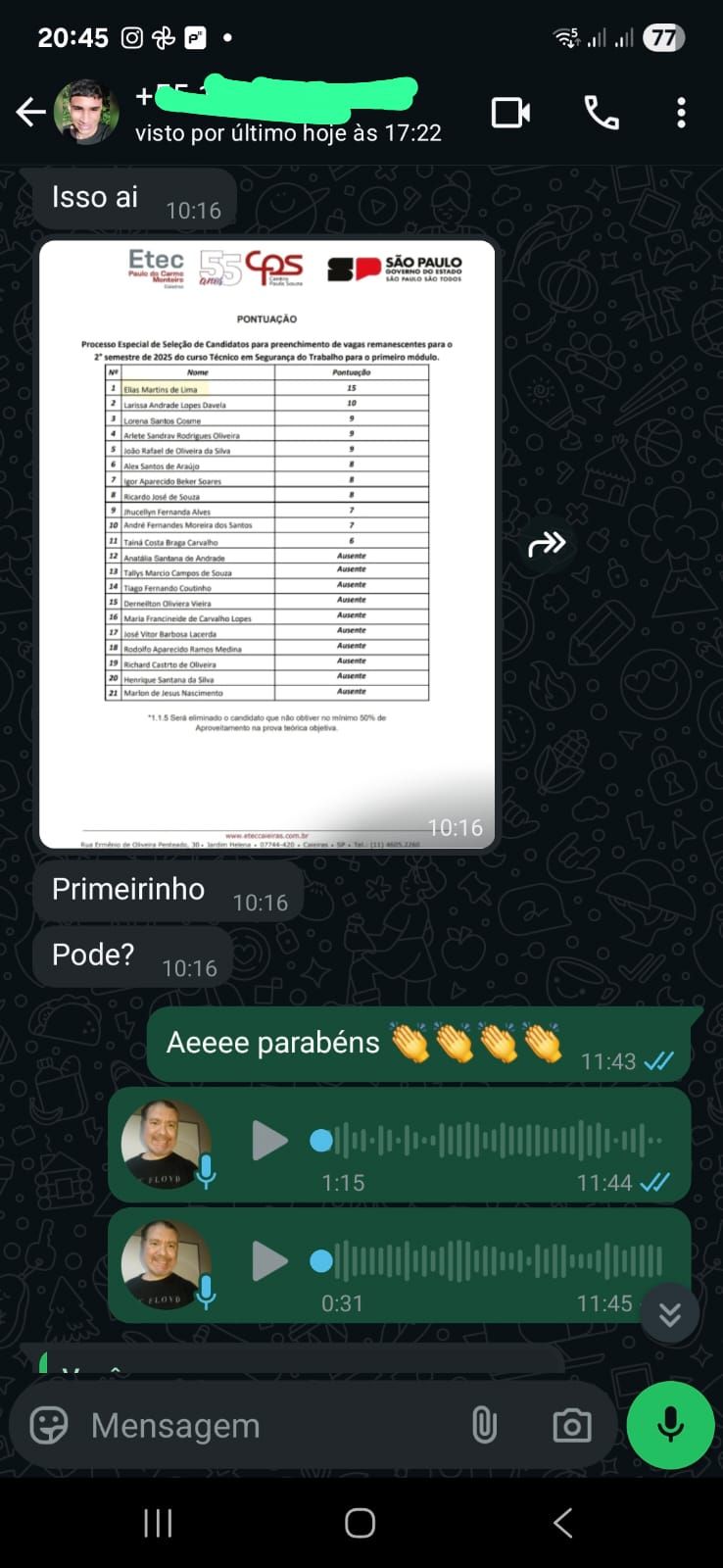This screenshot has width=723, height=1568.
Task: Go to the home screen
Action: pyautogui.click(x=361, y=1523)
